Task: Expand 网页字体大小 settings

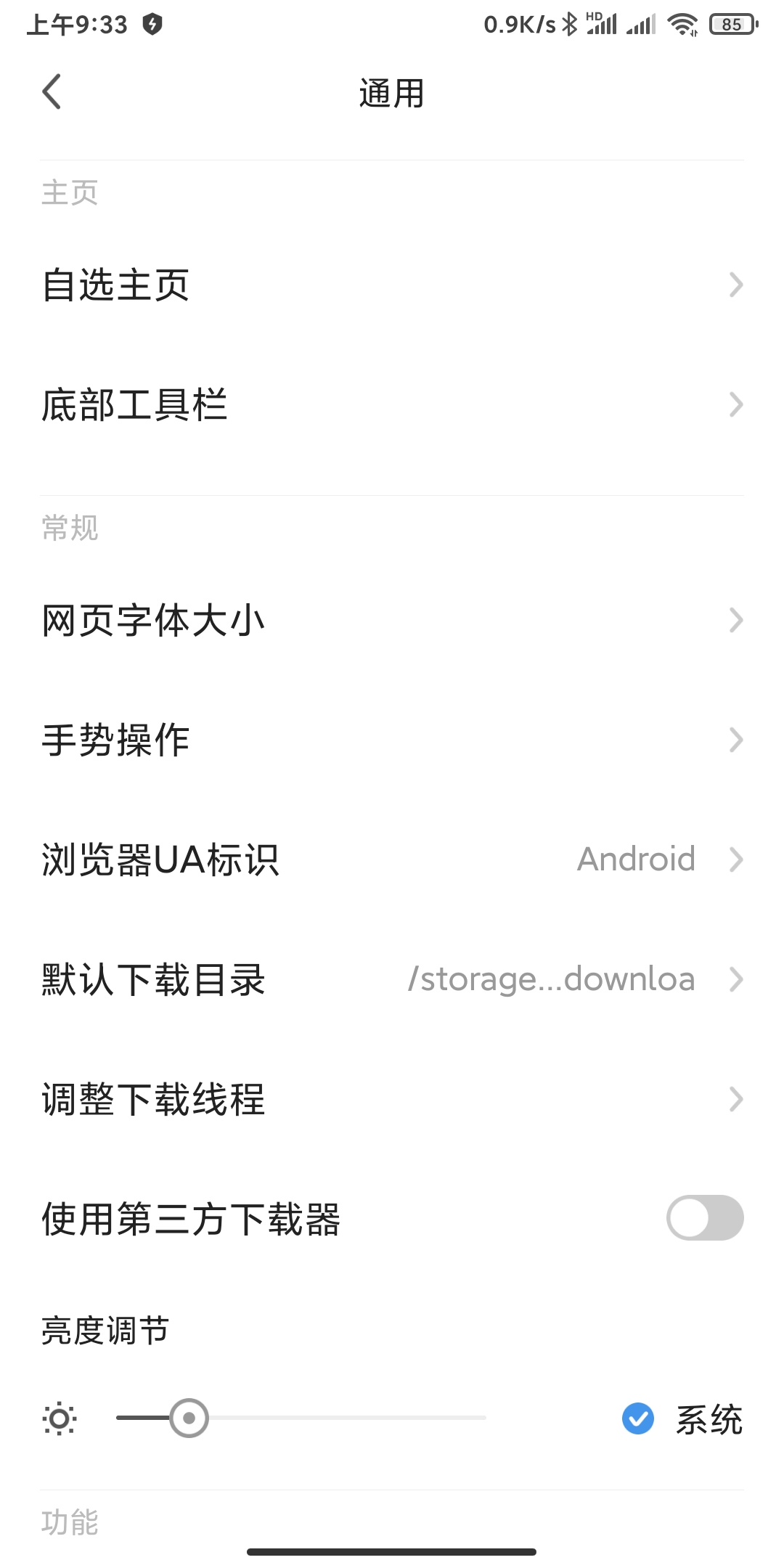Action: click(392, 619)
